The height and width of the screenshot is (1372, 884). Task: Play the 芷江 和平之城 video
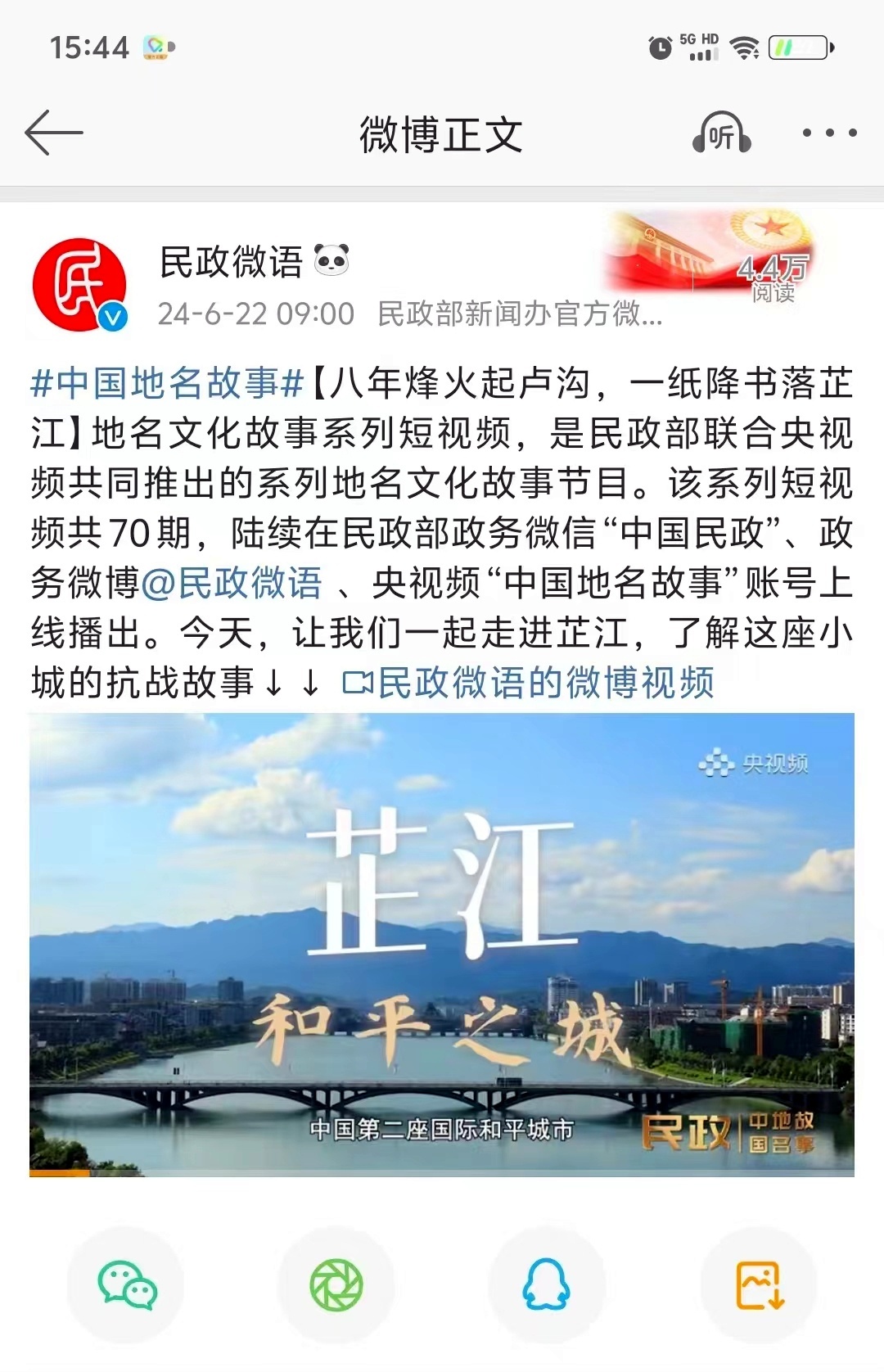point(442,944)
